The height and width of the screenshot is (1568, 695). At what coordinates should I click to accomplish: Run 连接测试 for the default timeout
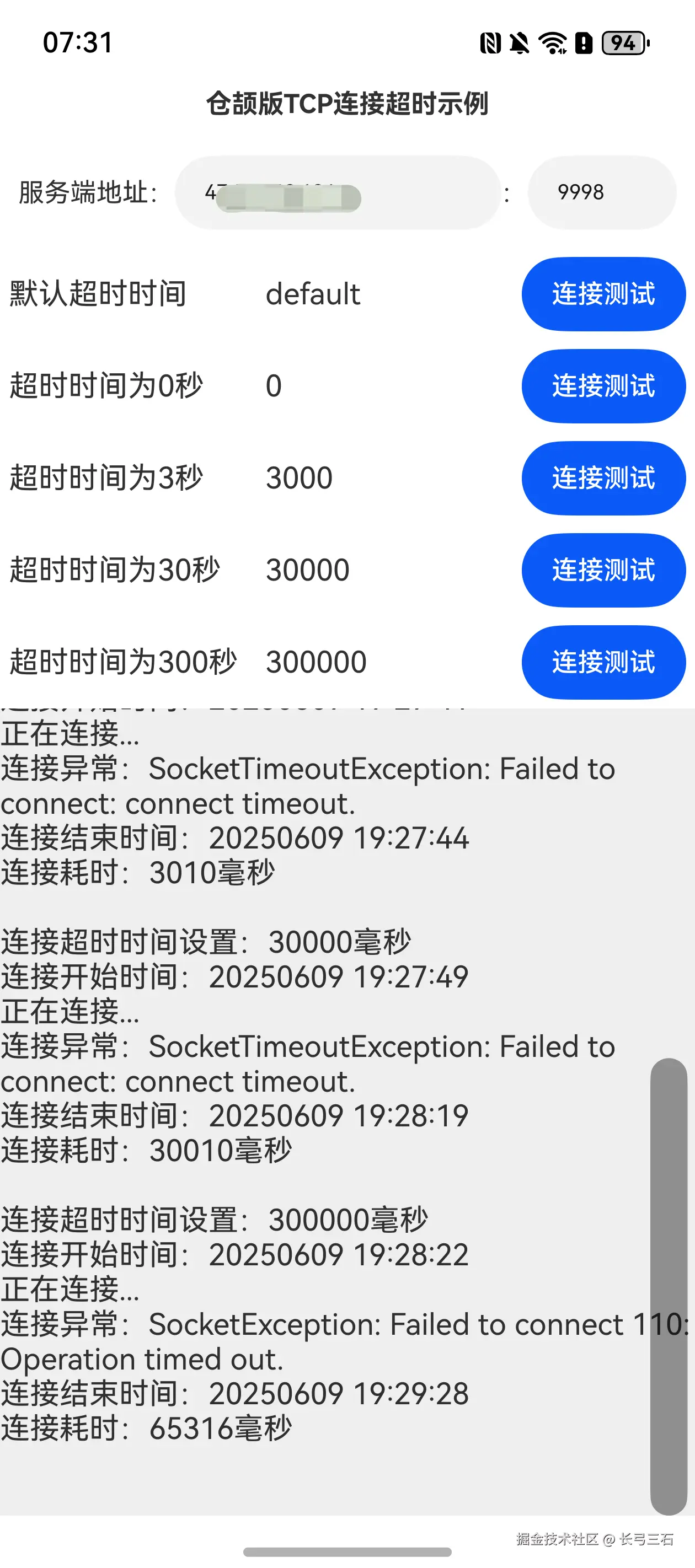[603, 294]
